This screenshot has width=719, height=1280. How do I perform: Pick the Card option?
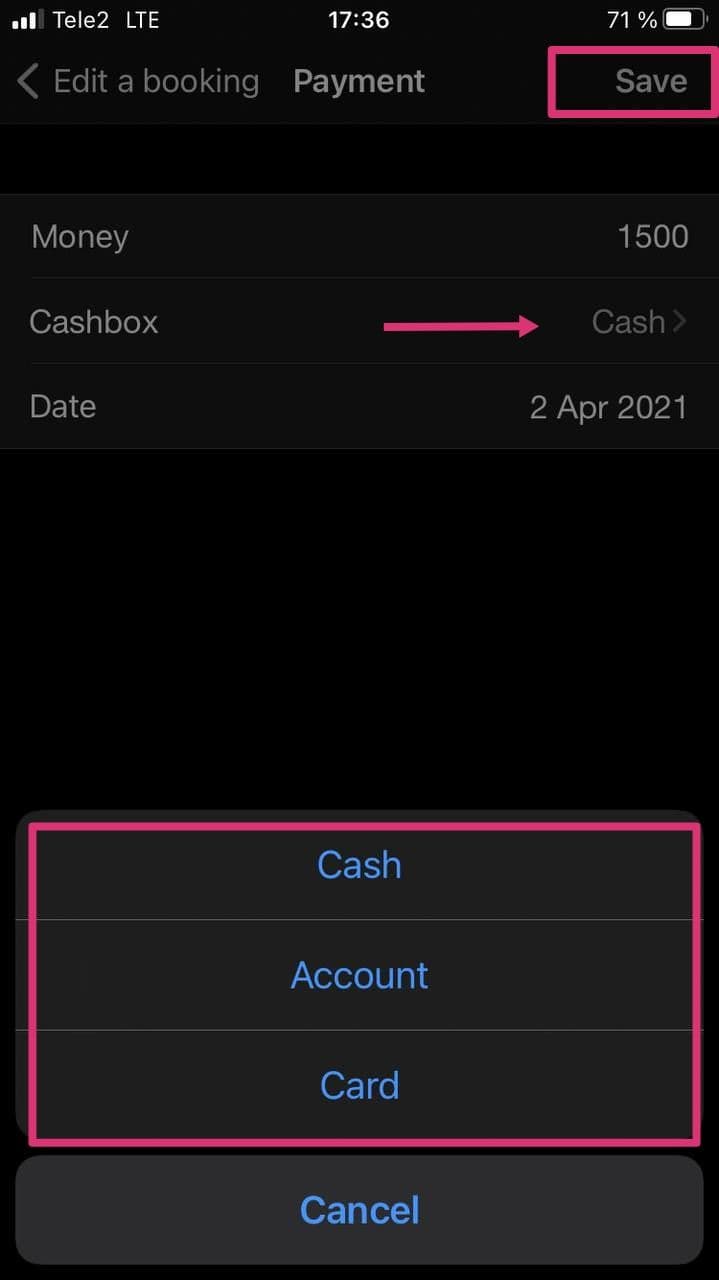click(360, 1086)
